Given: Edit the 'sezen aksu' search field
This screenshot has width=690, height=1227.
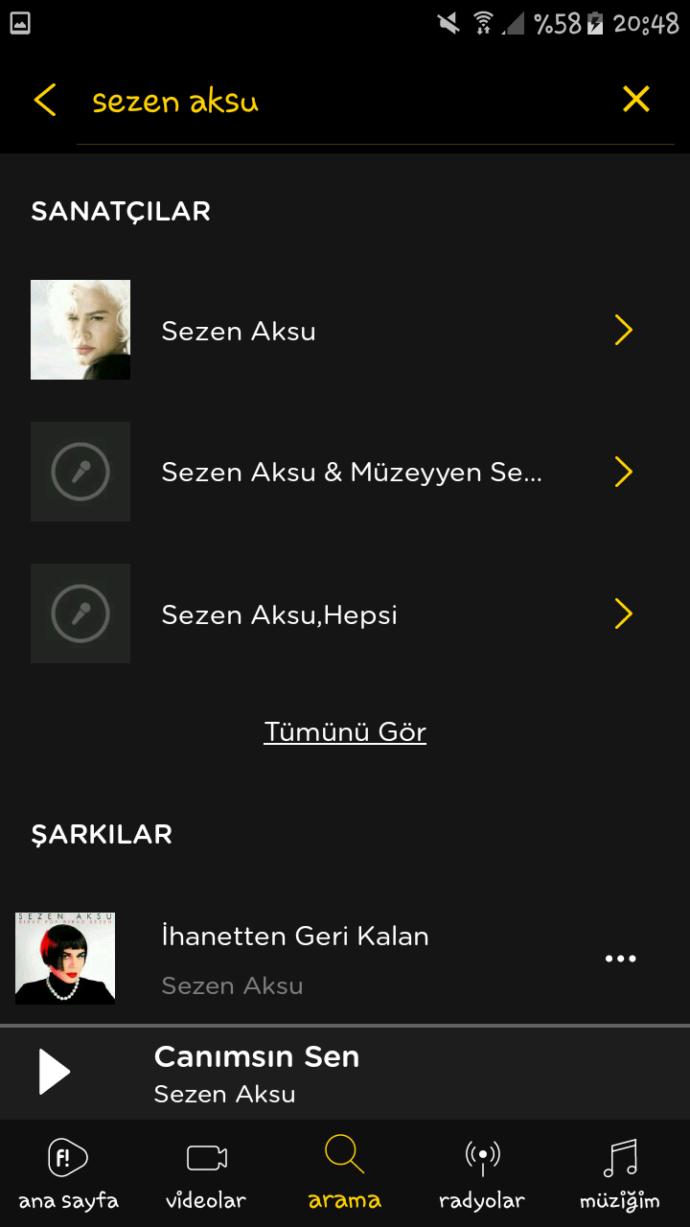Looking at the screenshot, I should coord(340,101).
